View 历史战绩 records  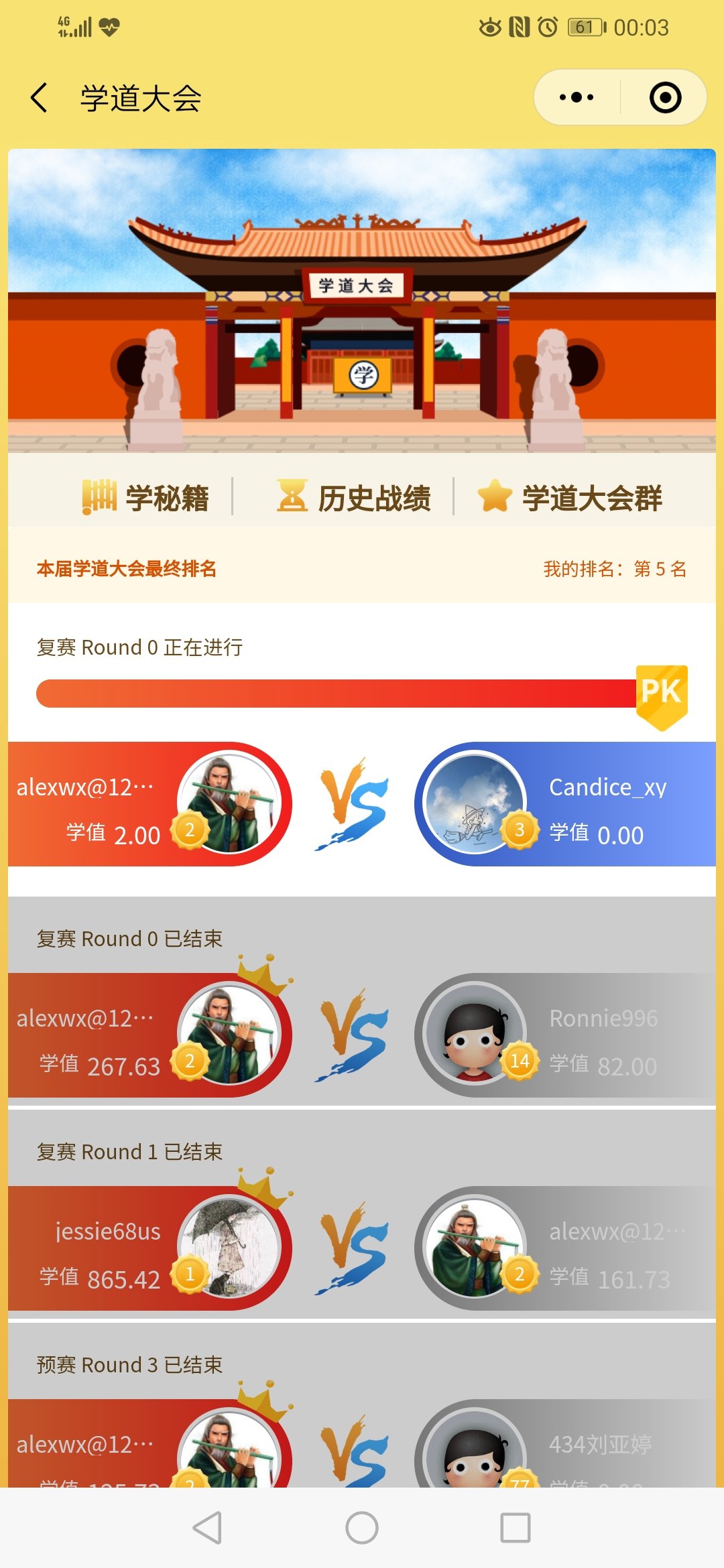coord(354,498)
